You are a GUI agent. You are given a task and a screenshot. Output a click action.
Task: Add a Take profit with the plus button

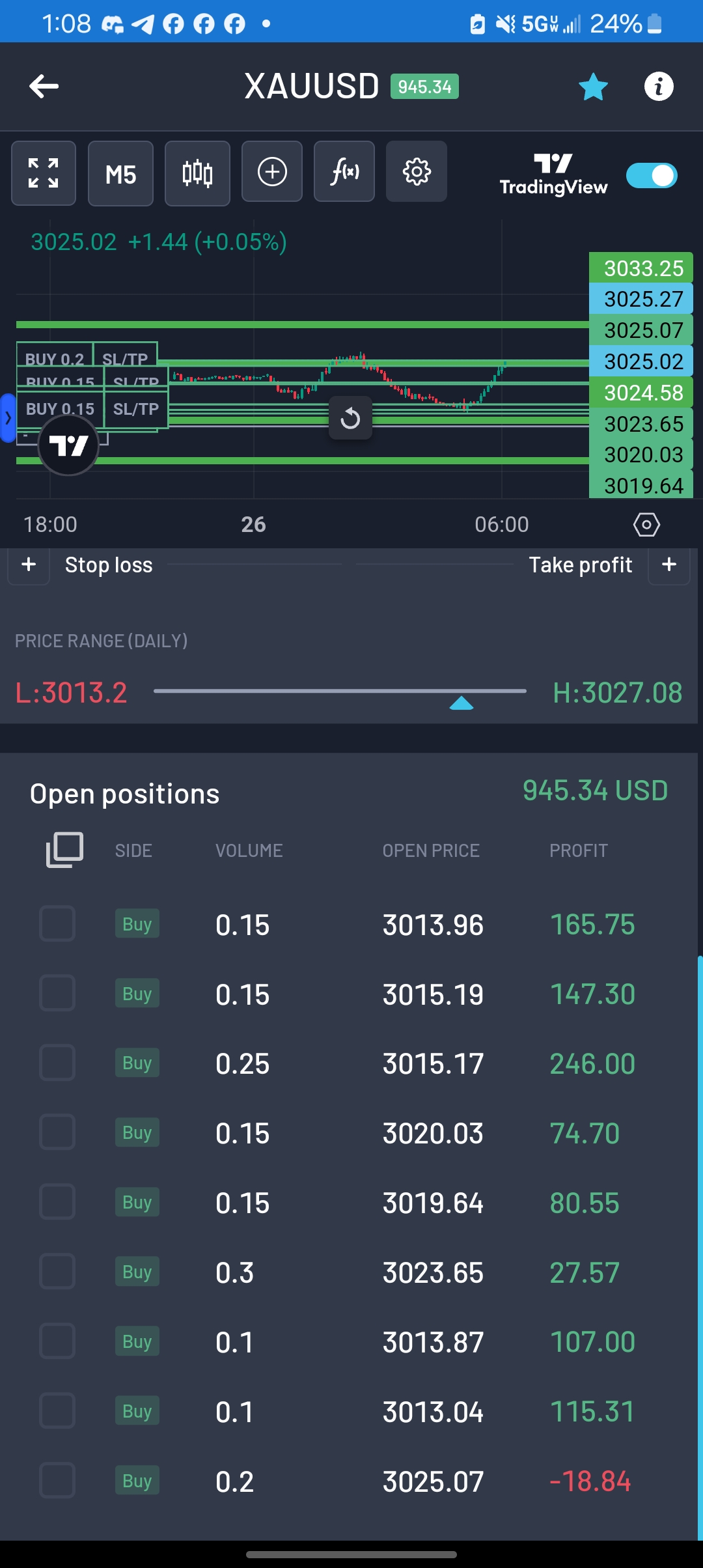(669, 565)
